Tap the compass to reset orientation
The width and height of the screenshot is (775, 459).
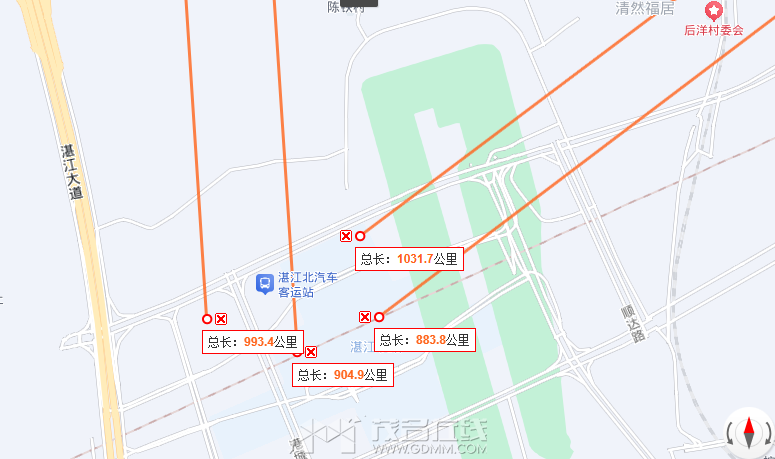tap(749, 432)
